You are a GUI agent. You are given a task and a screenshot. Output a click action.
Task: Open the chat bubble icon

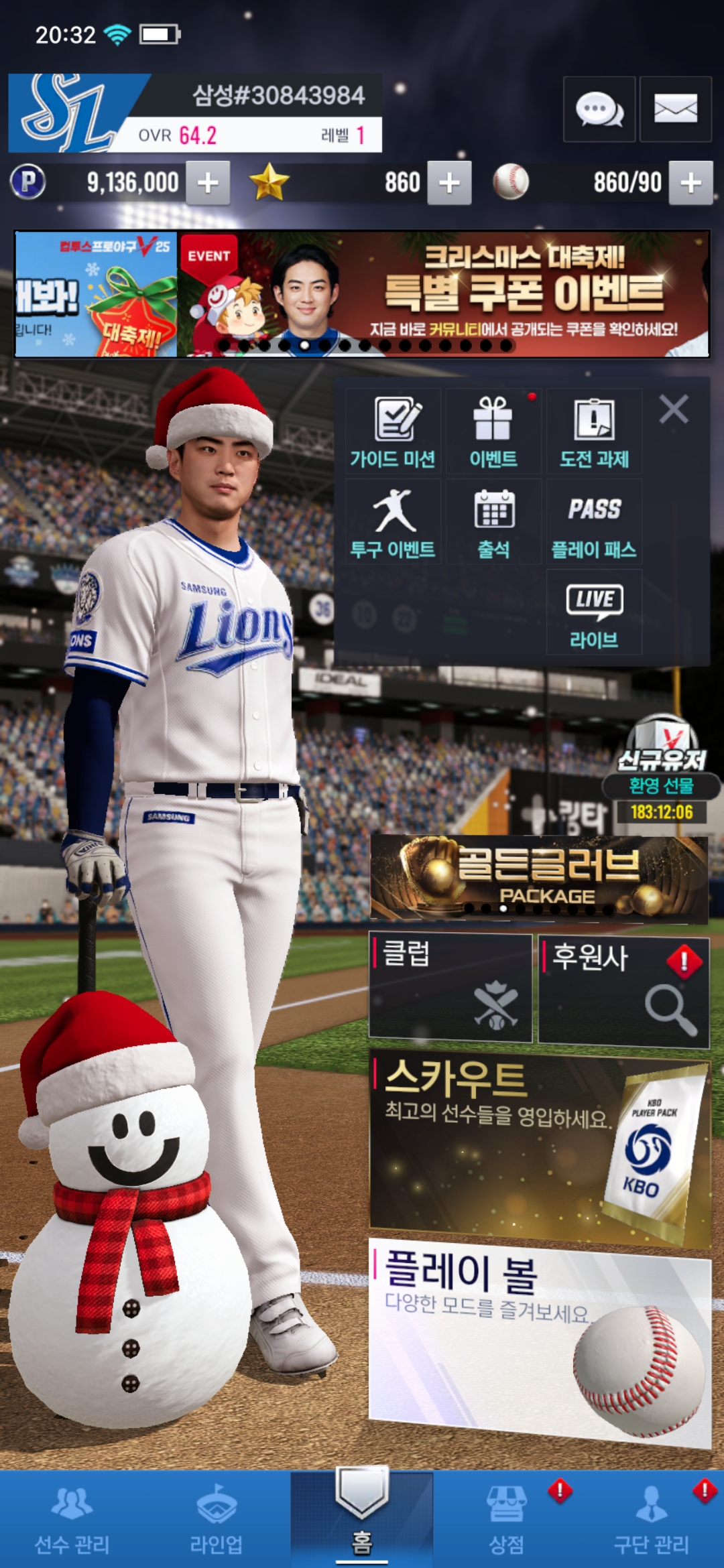[x=599, y=109]
